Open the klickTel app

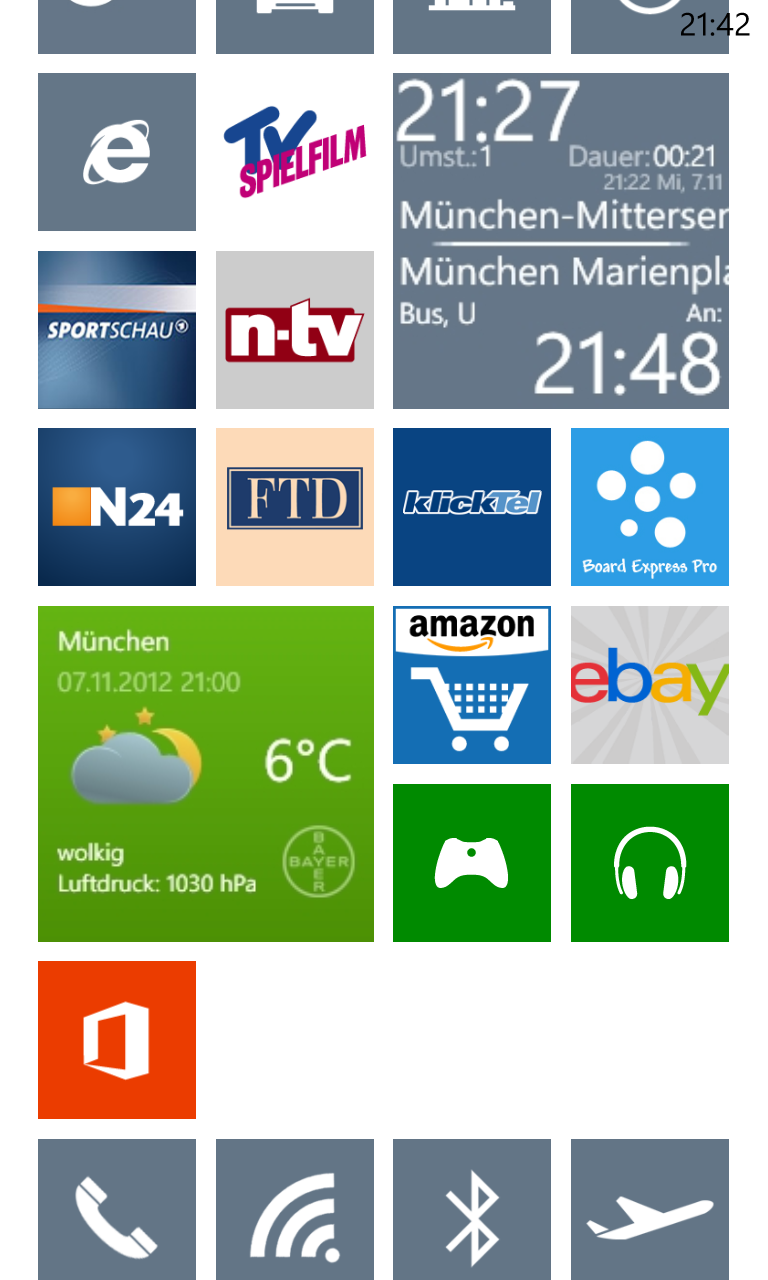[x=472, y=507]
